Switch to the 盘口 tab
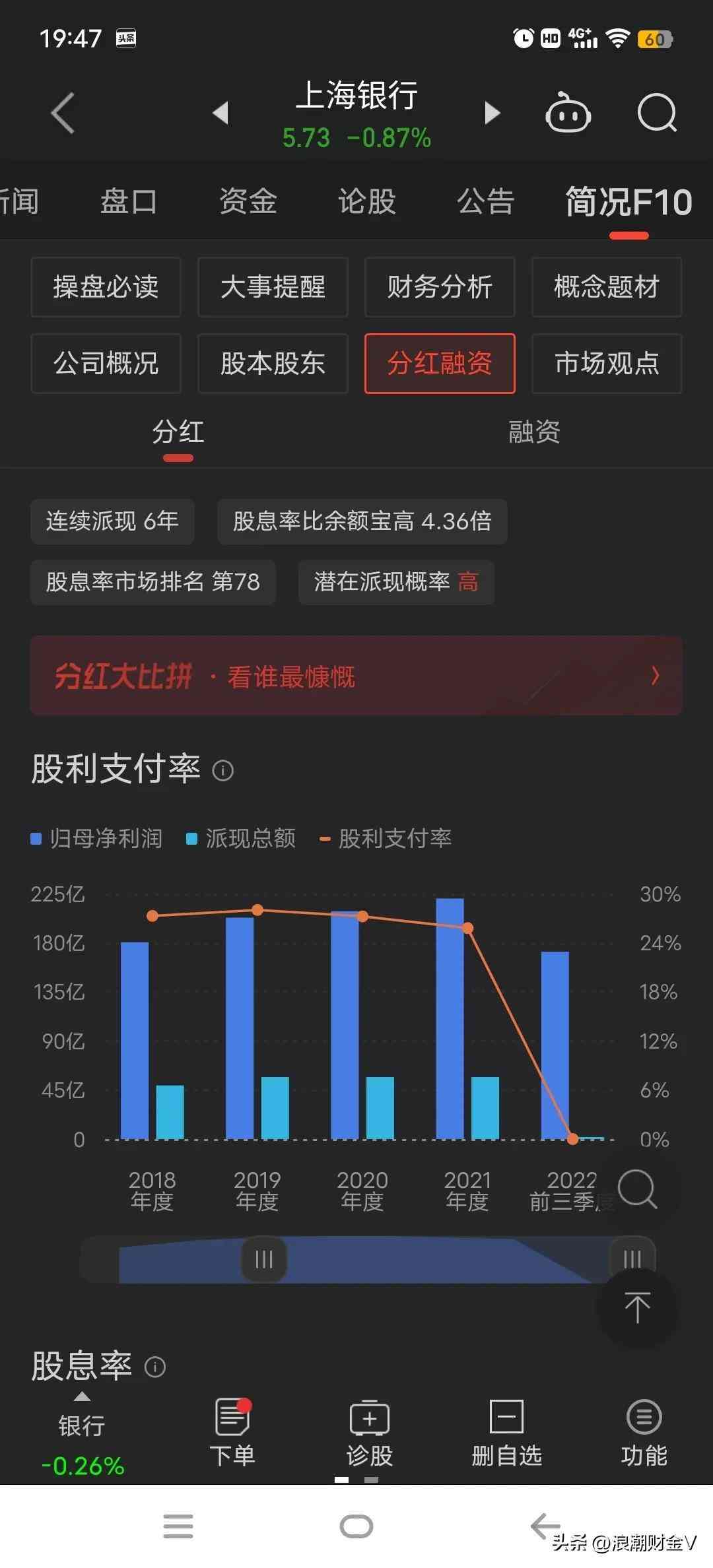 click(x=128, y=201)
